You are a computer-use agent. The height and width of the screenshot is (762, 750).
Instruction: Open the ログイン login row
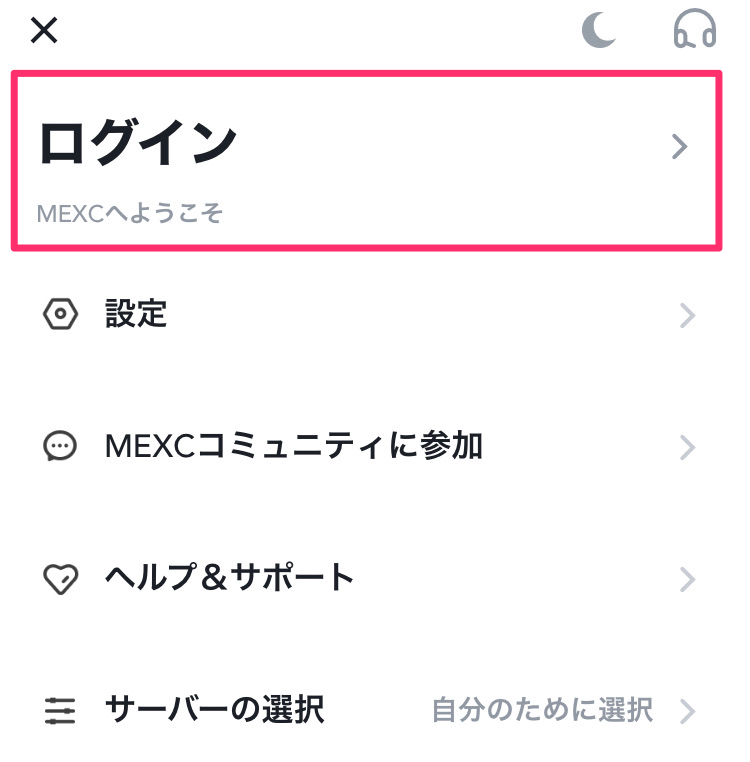point(365,160)
